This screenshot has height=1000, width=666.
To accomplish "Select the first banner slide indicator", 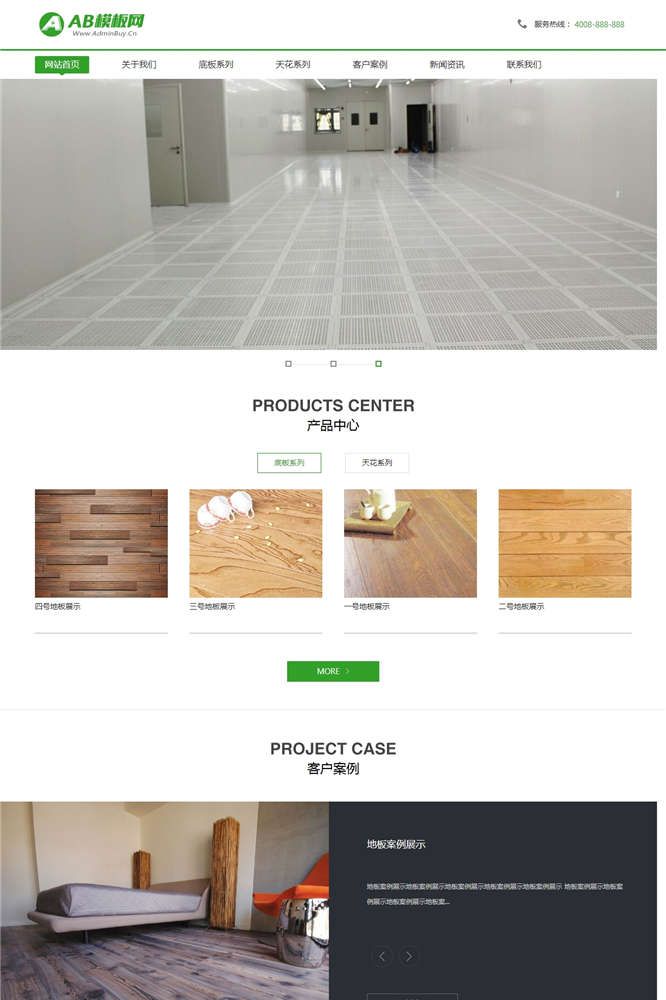I will point(289,364).
